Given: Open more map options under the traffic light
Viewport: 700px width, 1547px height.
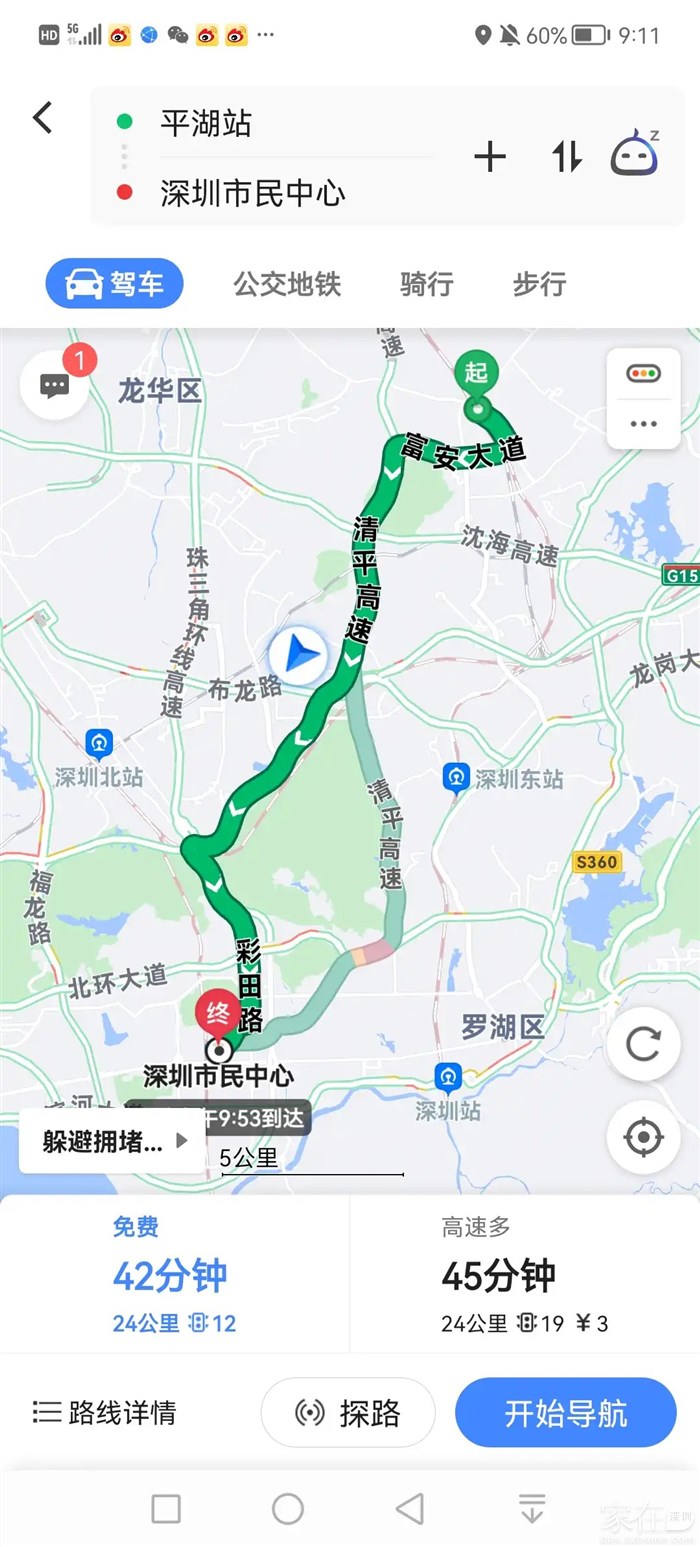Looking at the screenshot, I should point(643,423).
